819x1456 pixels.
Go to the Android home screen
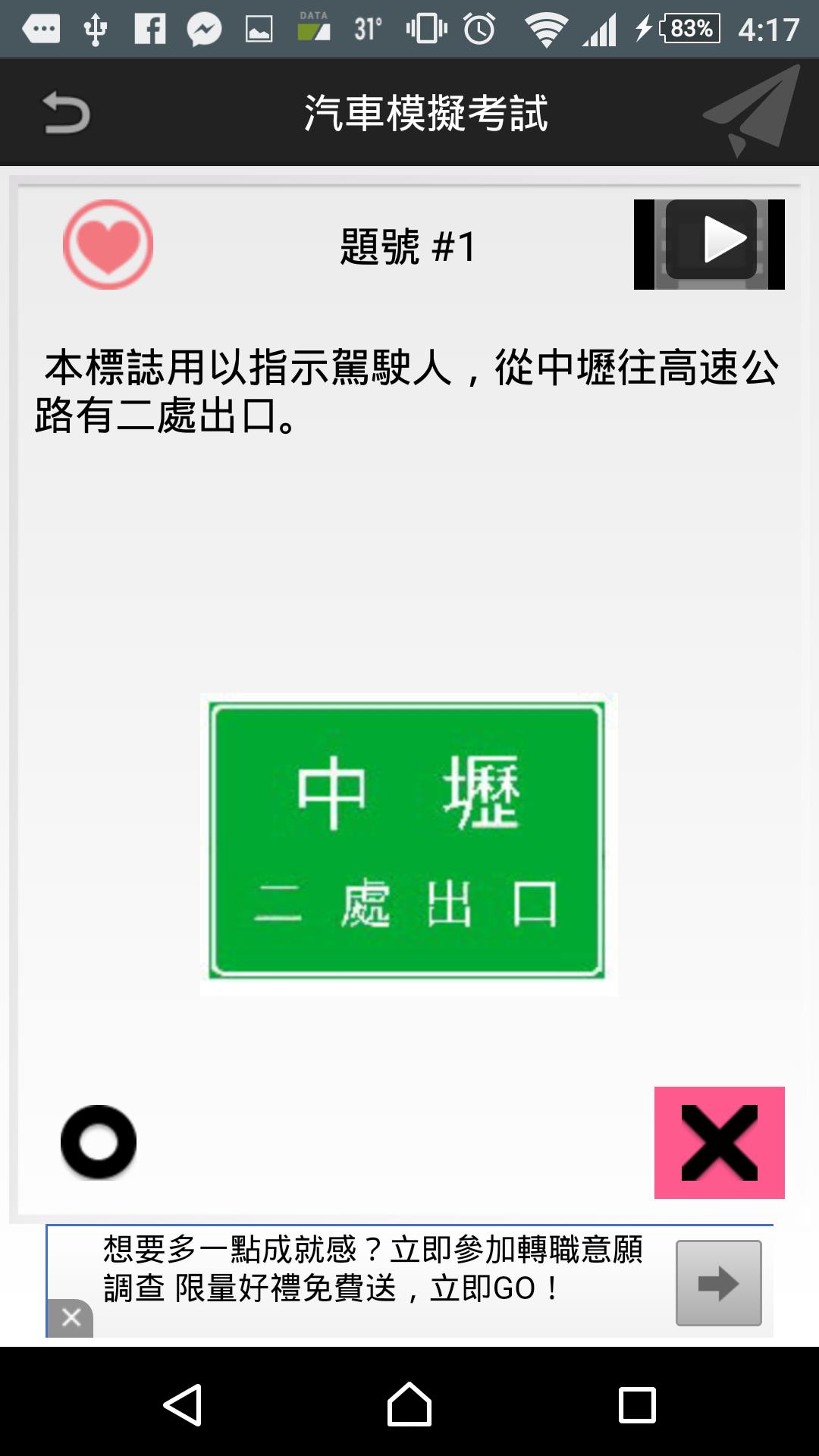[409, 1404]
